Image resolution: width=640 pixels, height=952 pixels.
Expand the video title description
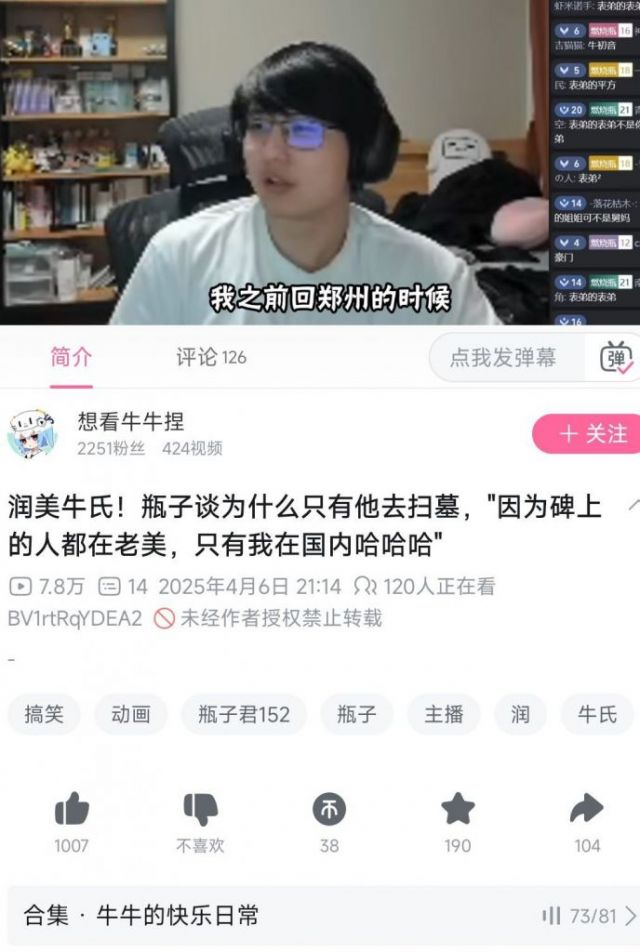(629, 506)
